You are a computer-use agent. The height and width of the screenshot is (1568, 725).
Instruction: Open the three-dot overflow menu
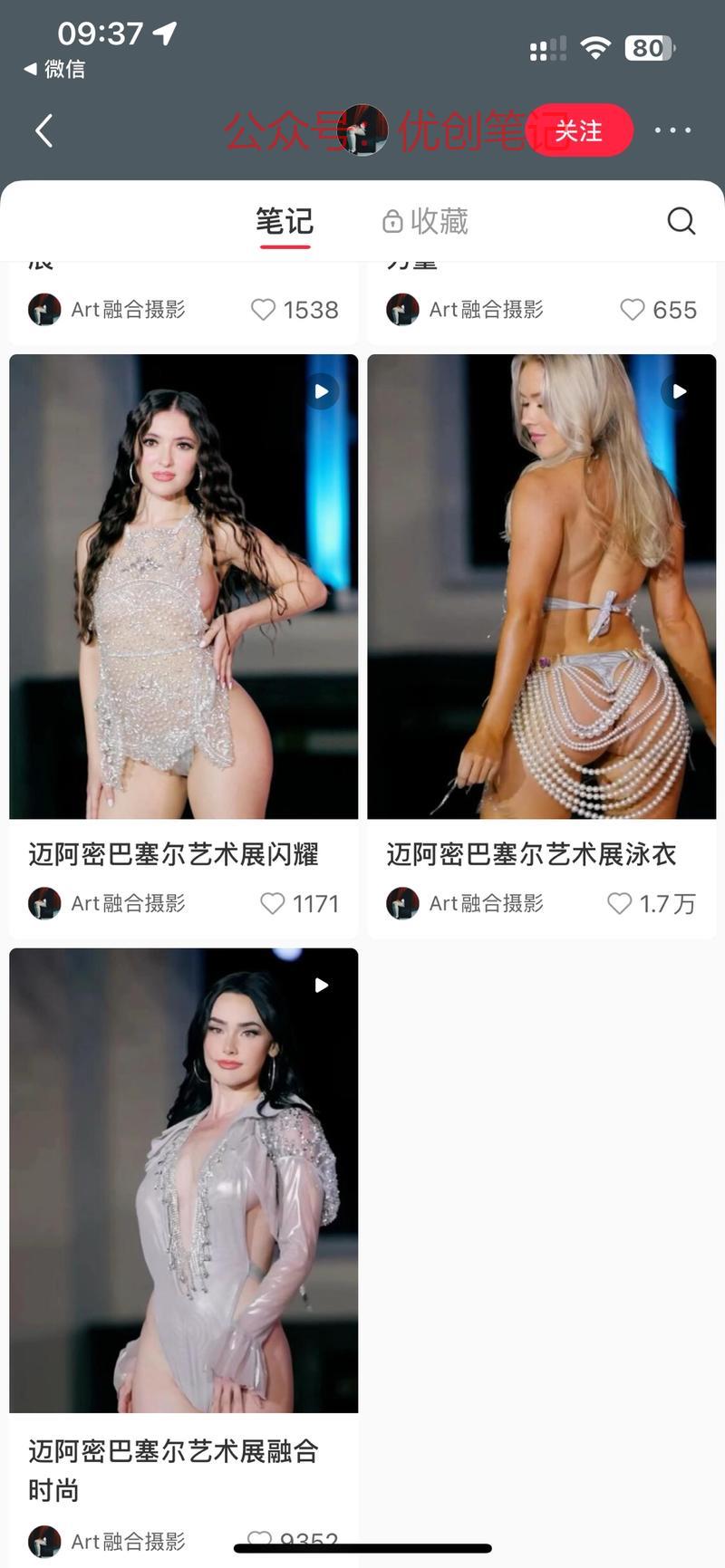click(672, 130)
